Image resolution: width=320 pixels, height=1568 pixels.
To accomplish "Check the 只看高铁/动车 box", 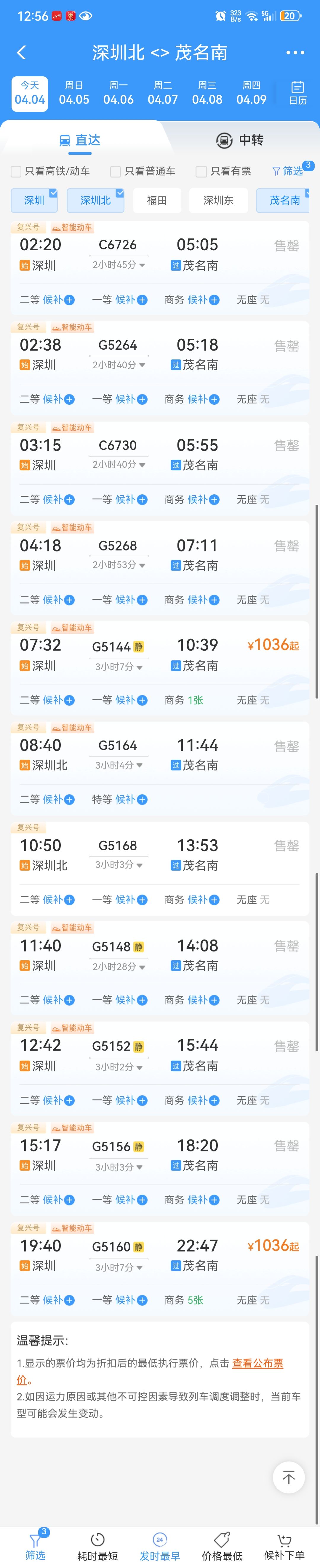I will [17, 172].
